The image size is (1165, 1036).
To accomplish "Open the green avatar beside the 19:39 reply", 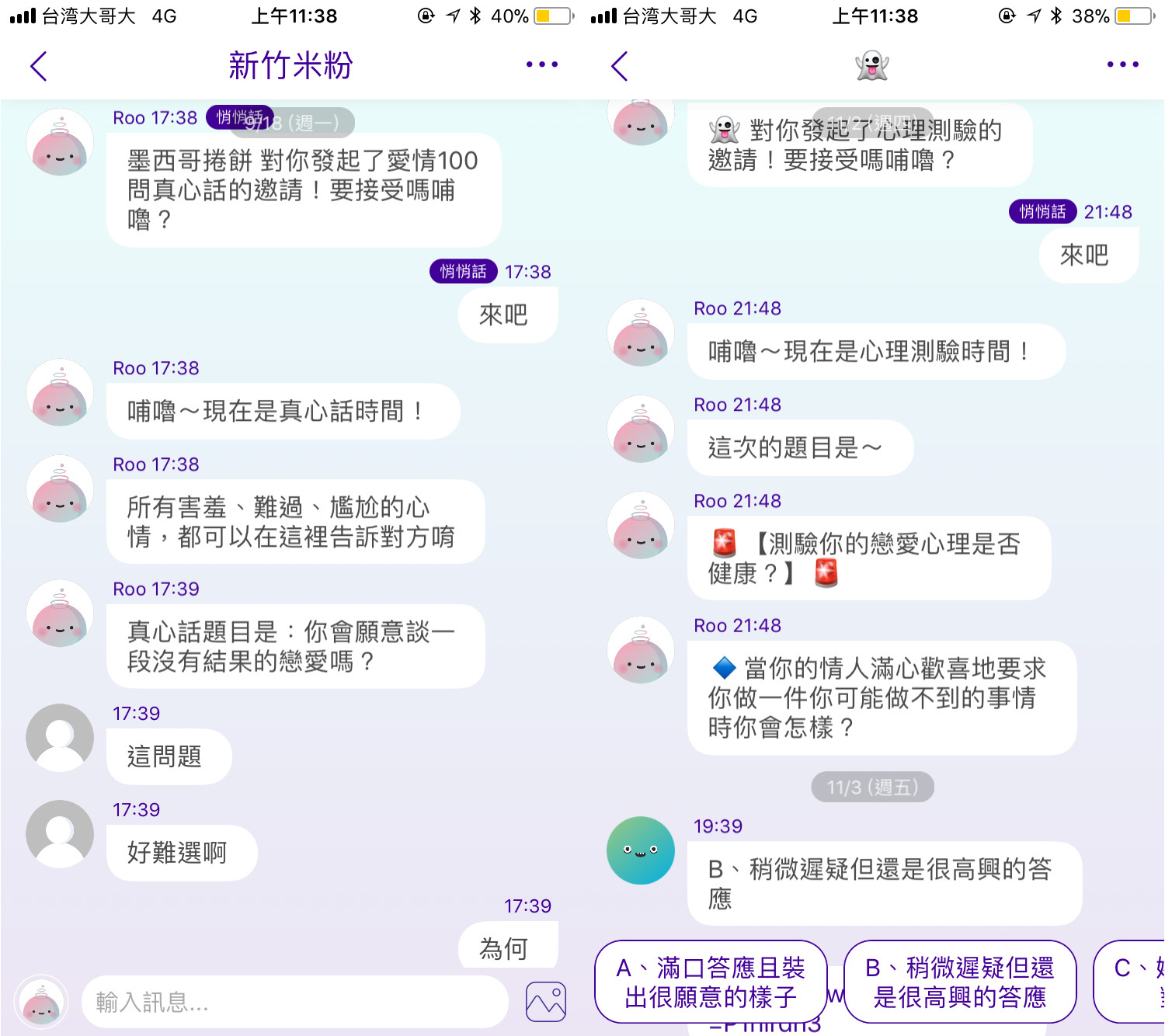I will 640,850.
